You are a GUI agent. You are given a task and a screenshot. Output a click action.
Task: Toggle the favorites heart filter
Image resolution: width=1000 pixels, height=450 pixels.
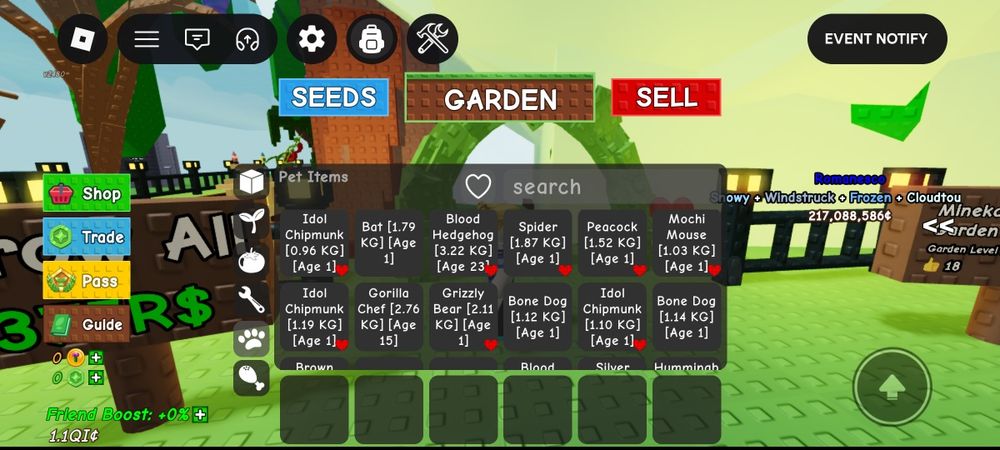point(479,187)
